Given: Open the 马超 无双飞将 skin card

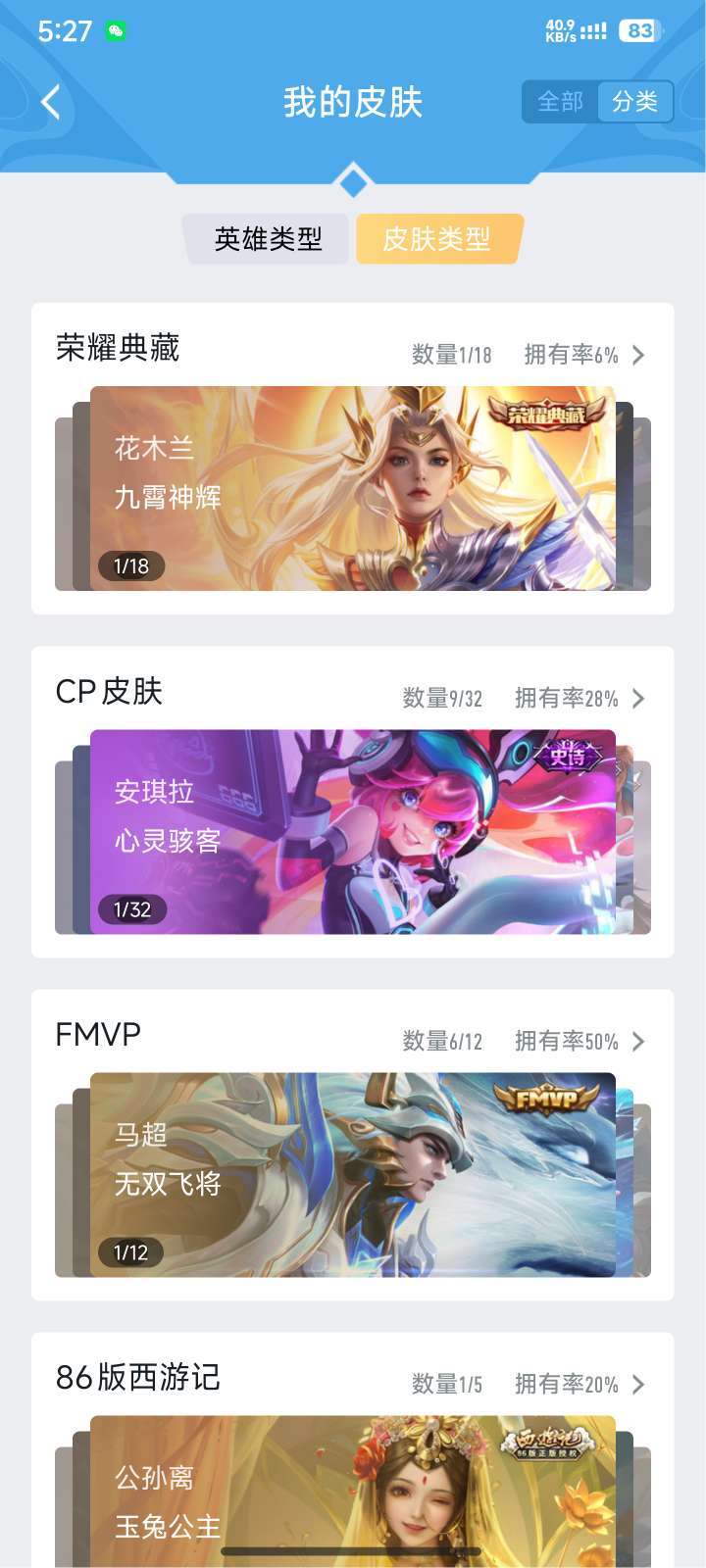Looking at the screenshot, I should (x=353, y=1174).
